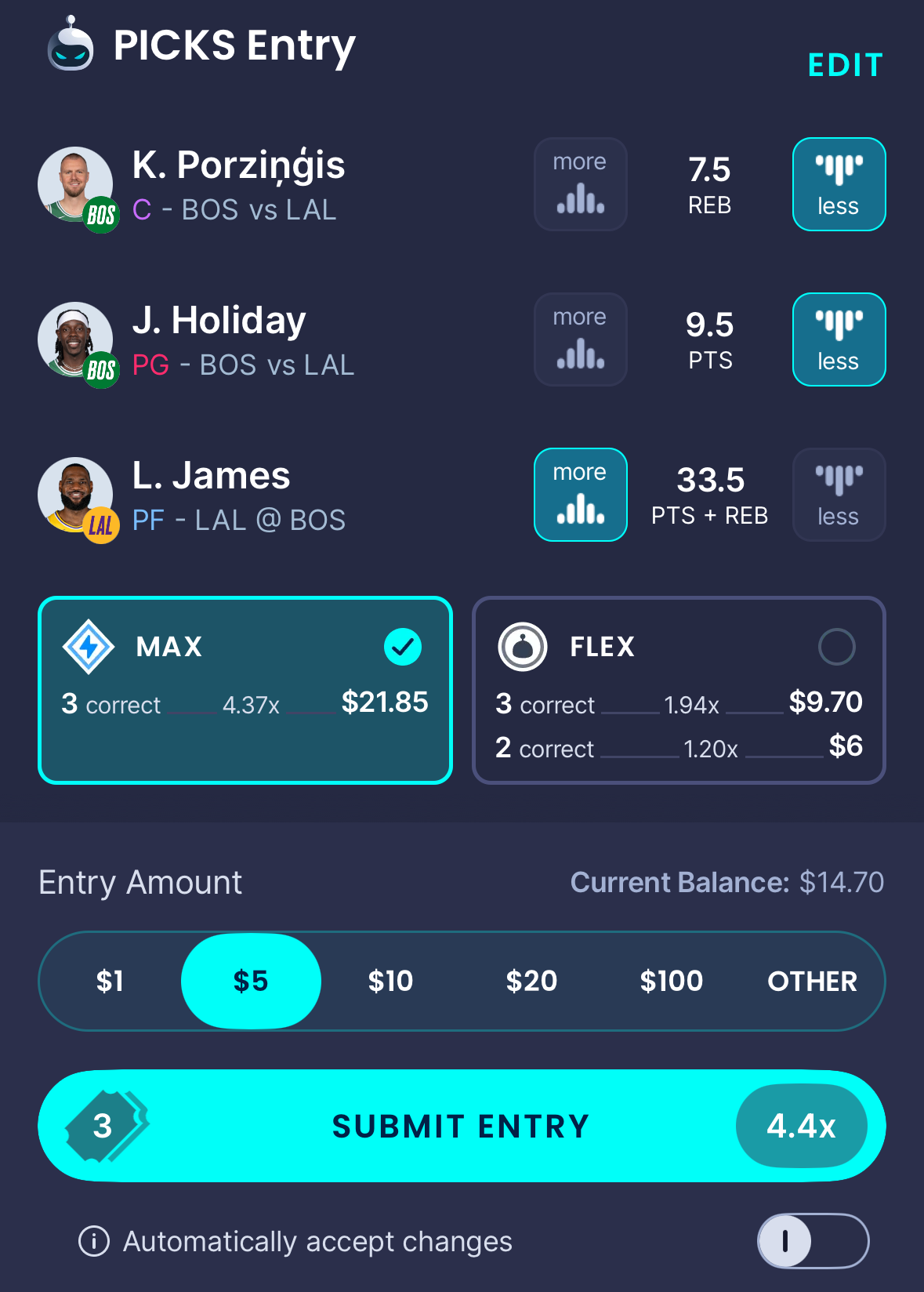Pick more for Porziņģis 7.5 rebounds

click(x=580, y=184)
